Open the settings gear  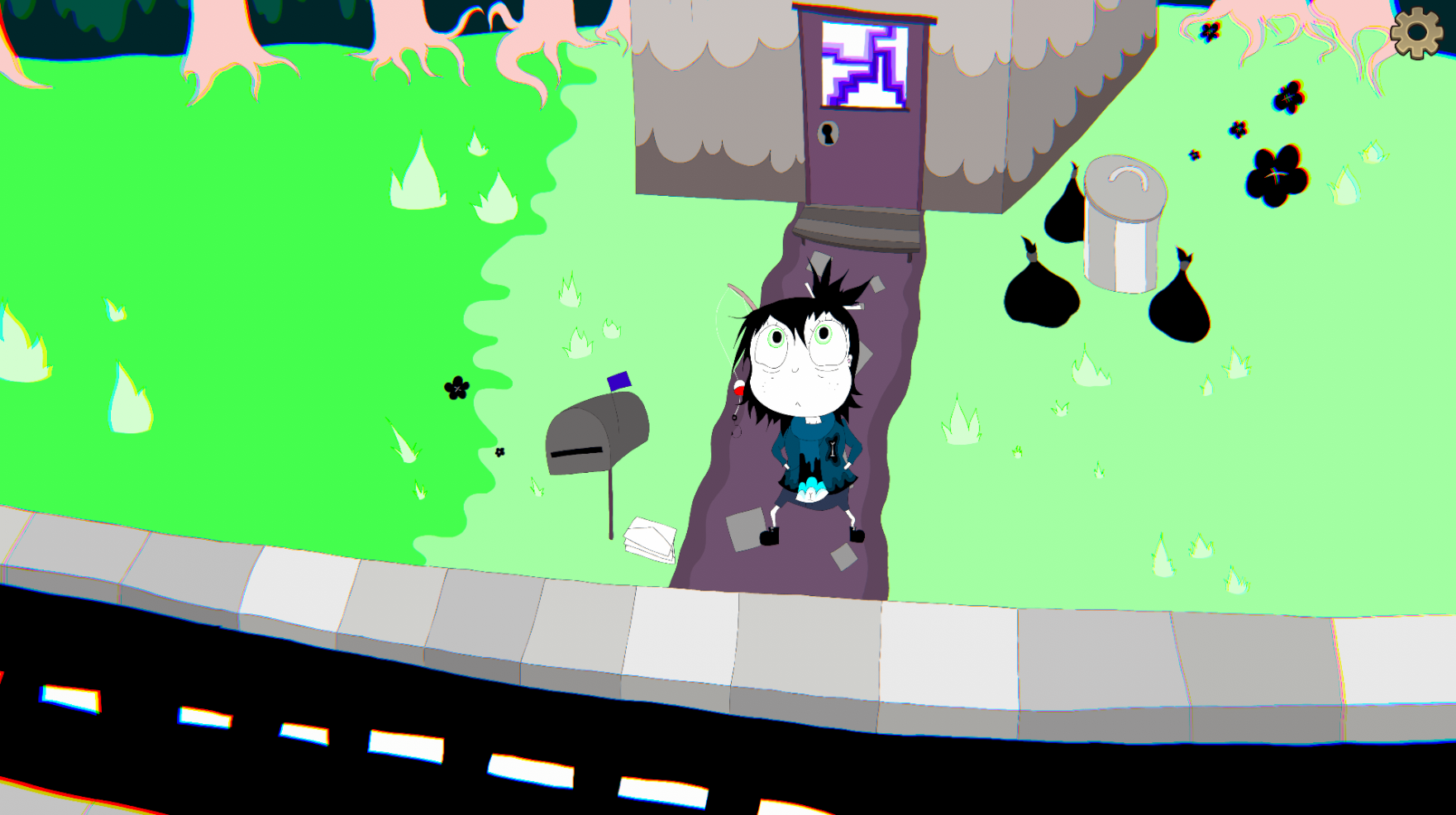click(1415, 33)
